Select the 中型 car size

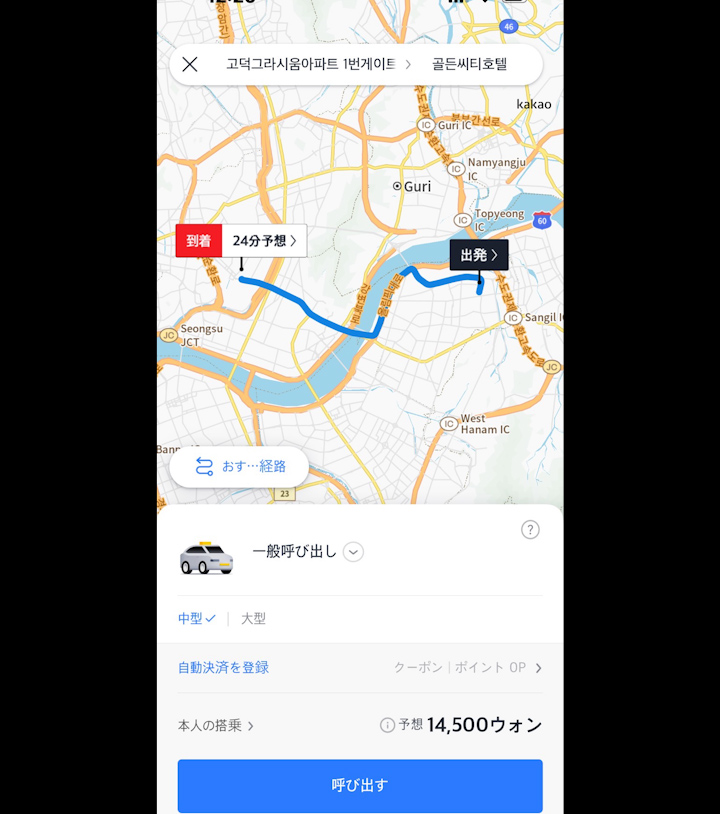click(196, 619)
